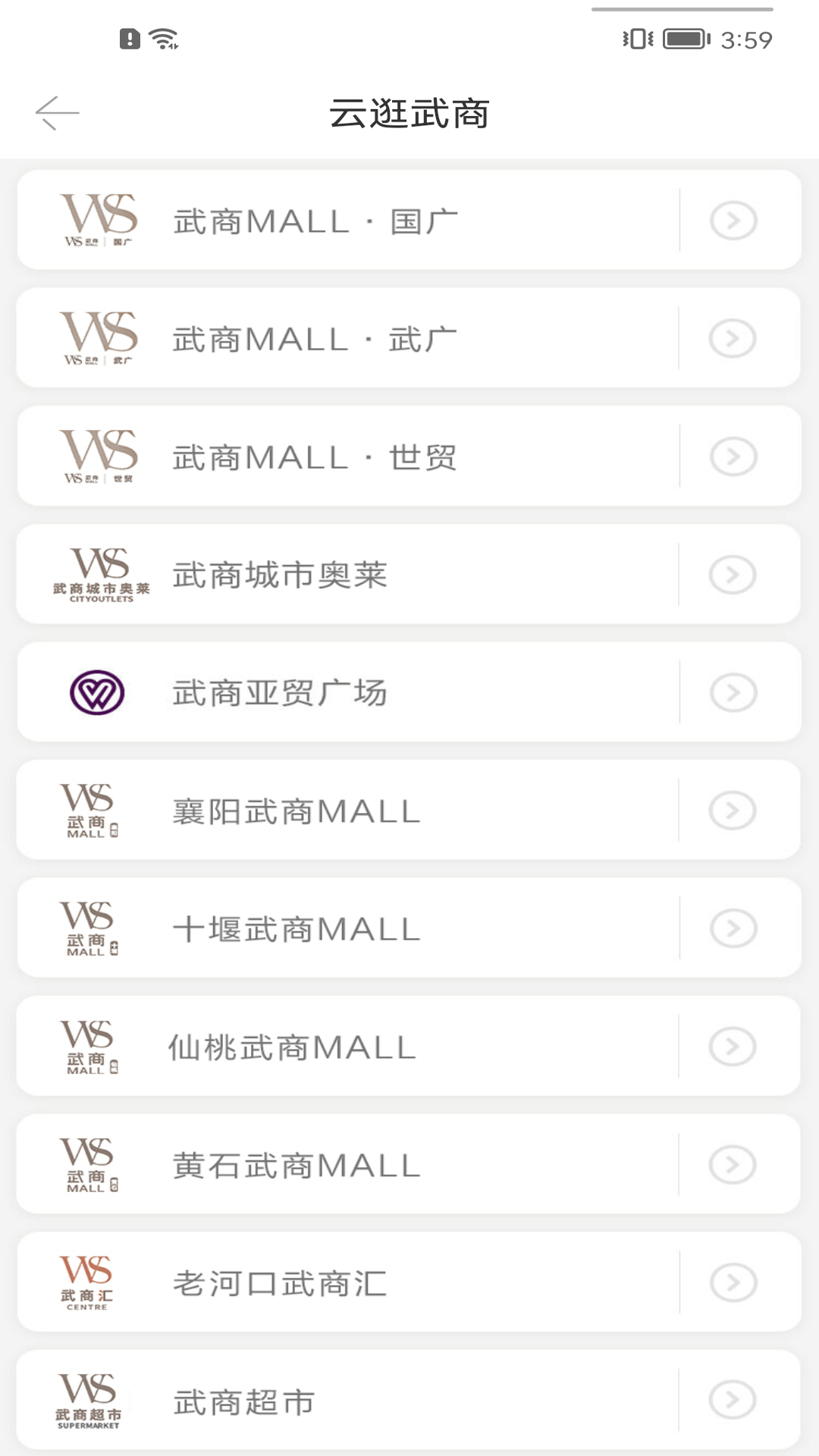Tap the 襄阳武商MALL logo icon
This screenshot has width=819, height=1456.
(x=89, y=809)
